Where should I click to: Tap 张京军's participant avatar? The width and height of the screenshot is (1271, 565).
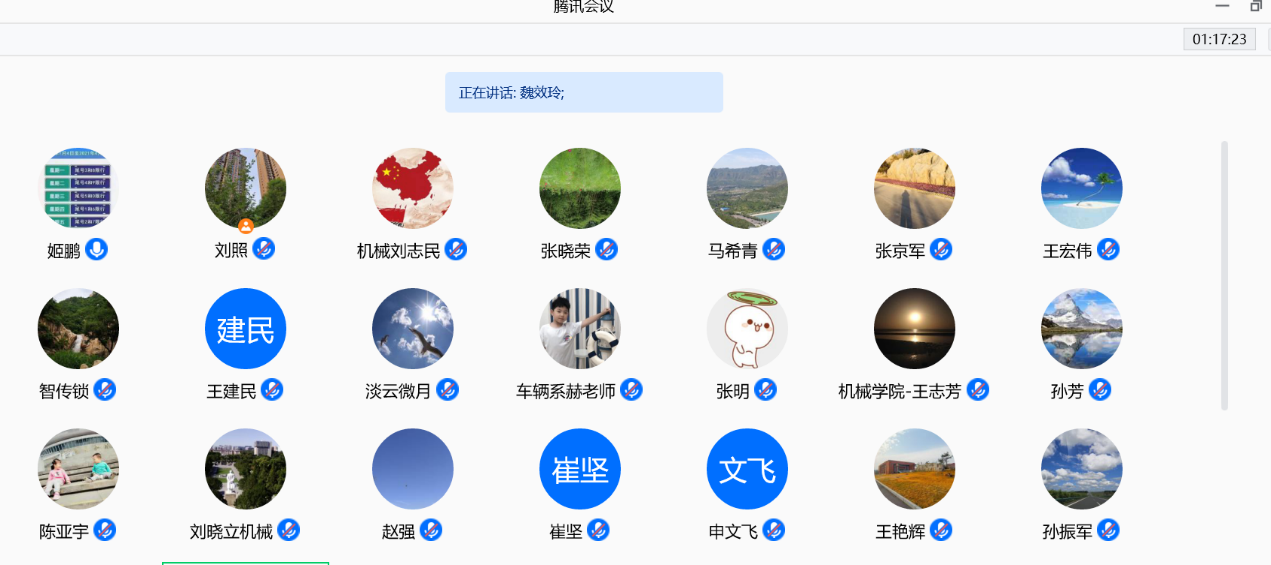(x=914, y=189)
